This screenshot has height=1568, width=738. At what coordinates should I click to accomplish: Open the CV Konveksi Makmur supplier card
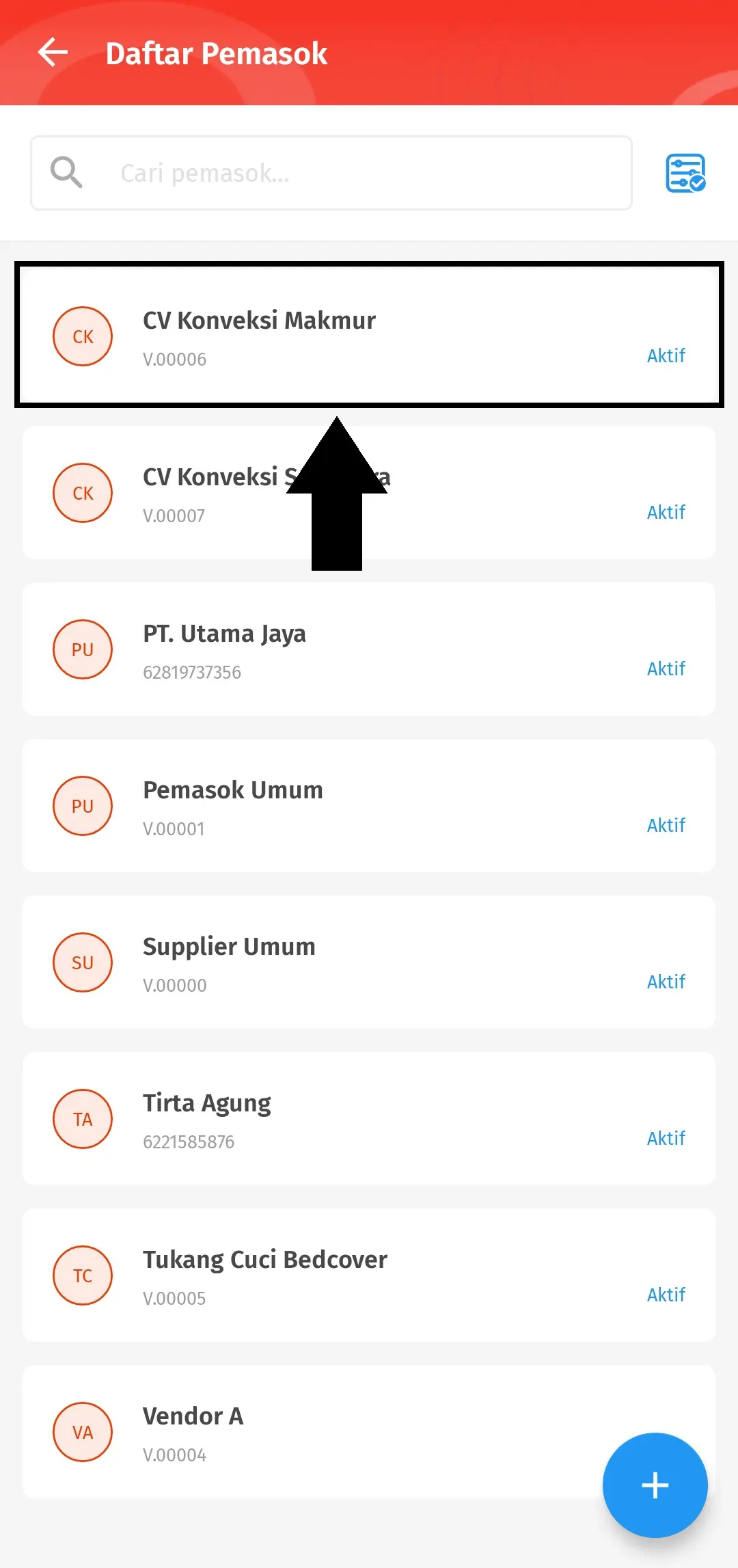(x=369, y=335)
